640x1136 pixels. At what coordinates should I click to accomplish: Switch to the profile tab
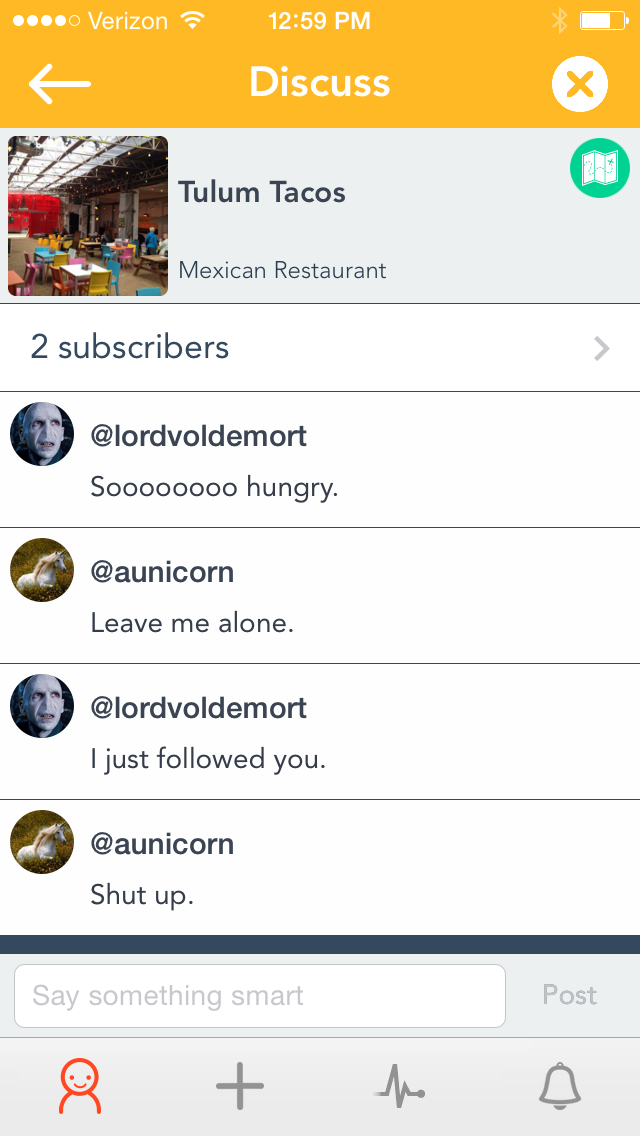80,1086
